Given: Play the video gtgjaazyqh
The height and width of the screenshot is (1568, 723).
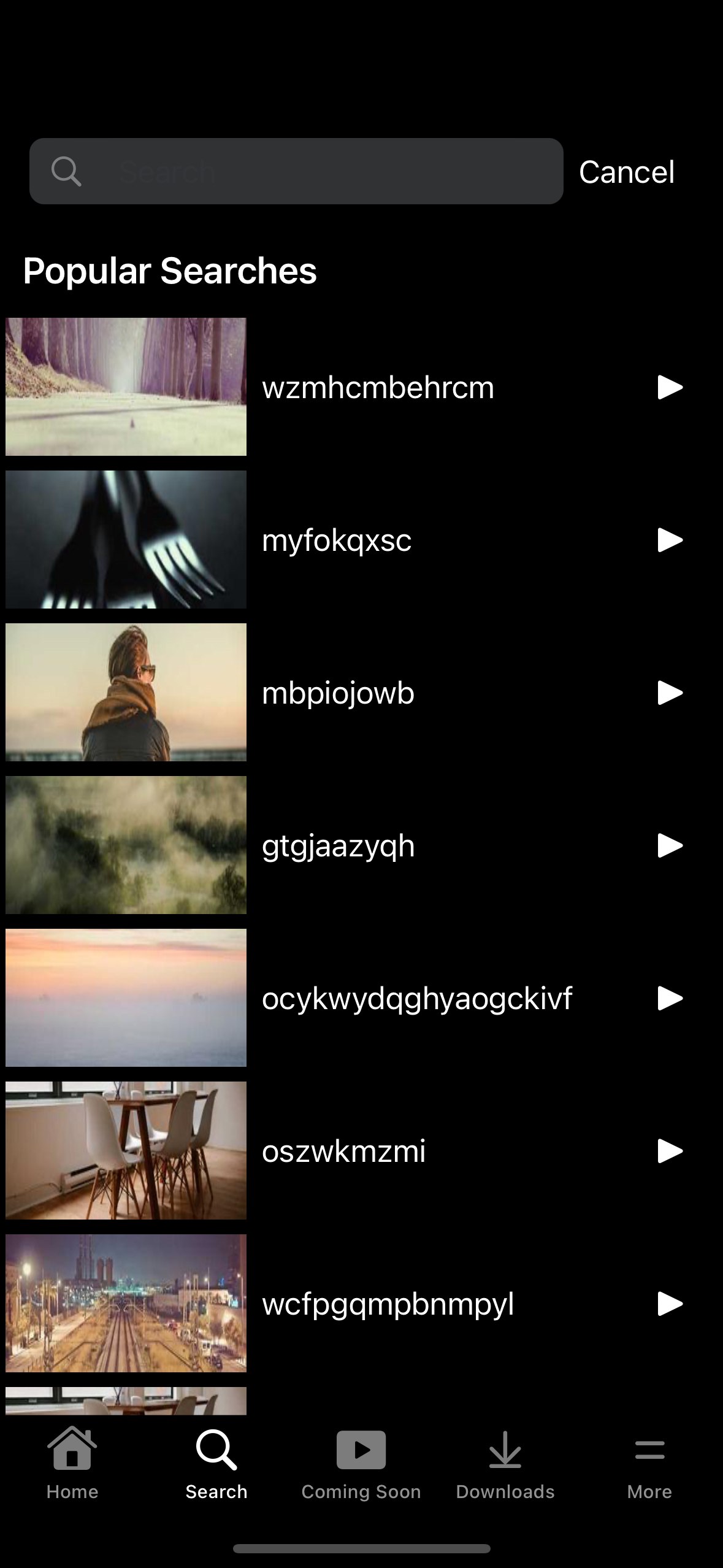Looking at the screenshot, I should 671,845.
